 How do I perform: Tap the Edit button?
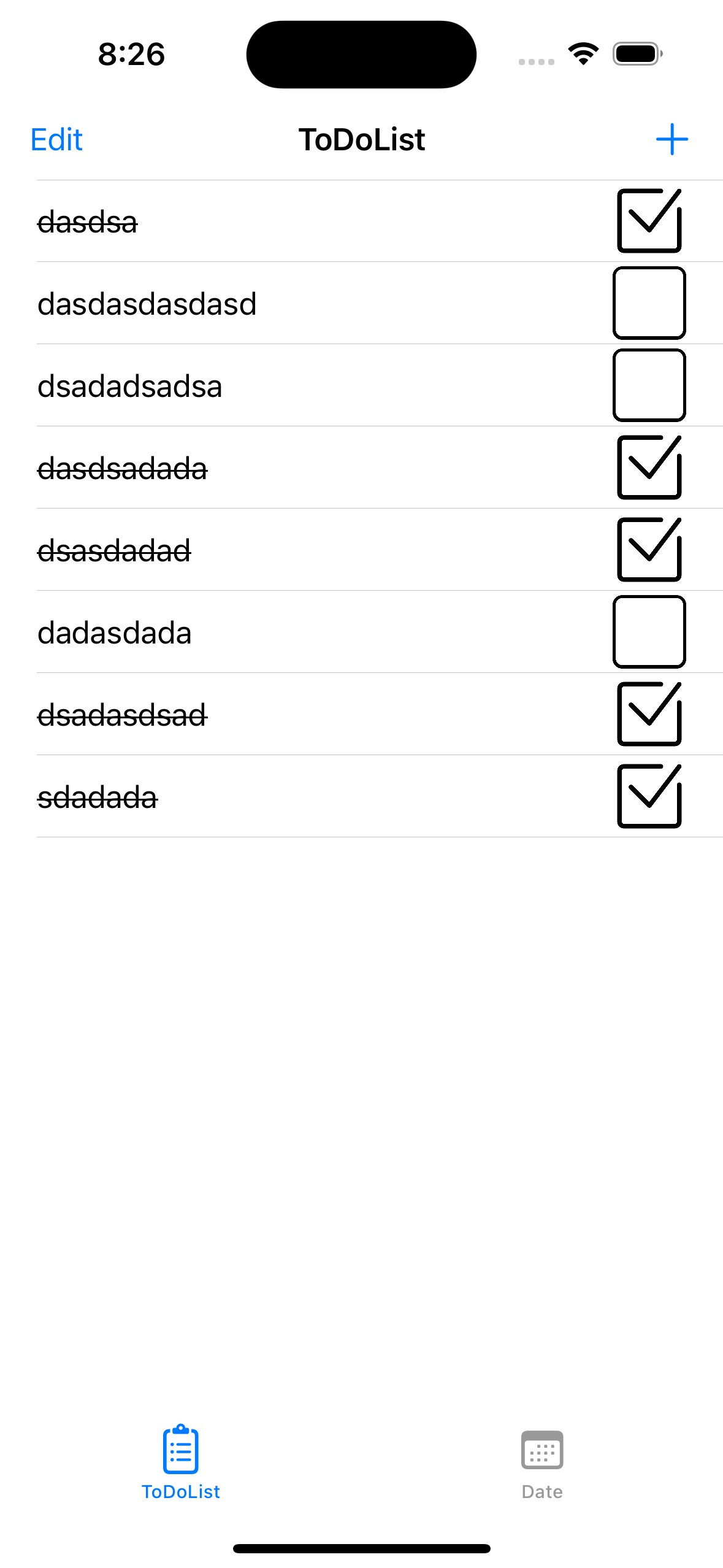[56, 140]
